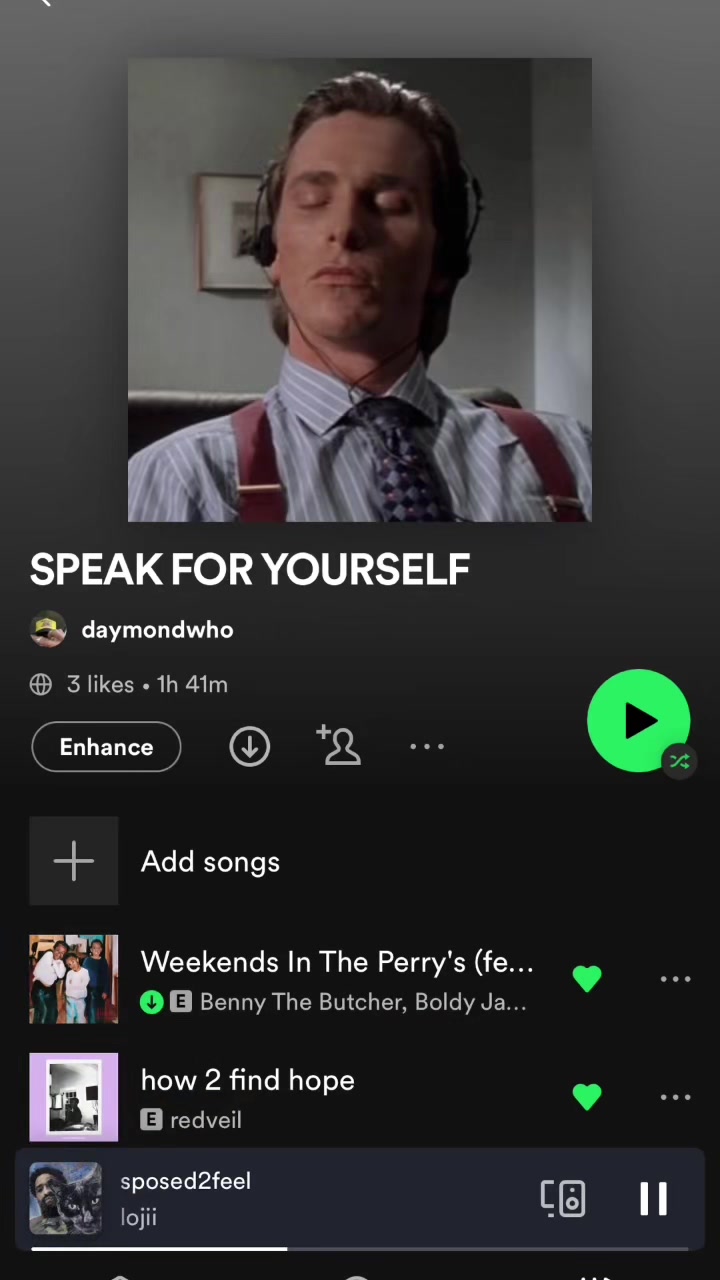The width and height of the screenshot is (720, 1280).
Task: Open Add songs
Action: click(210, 861)
